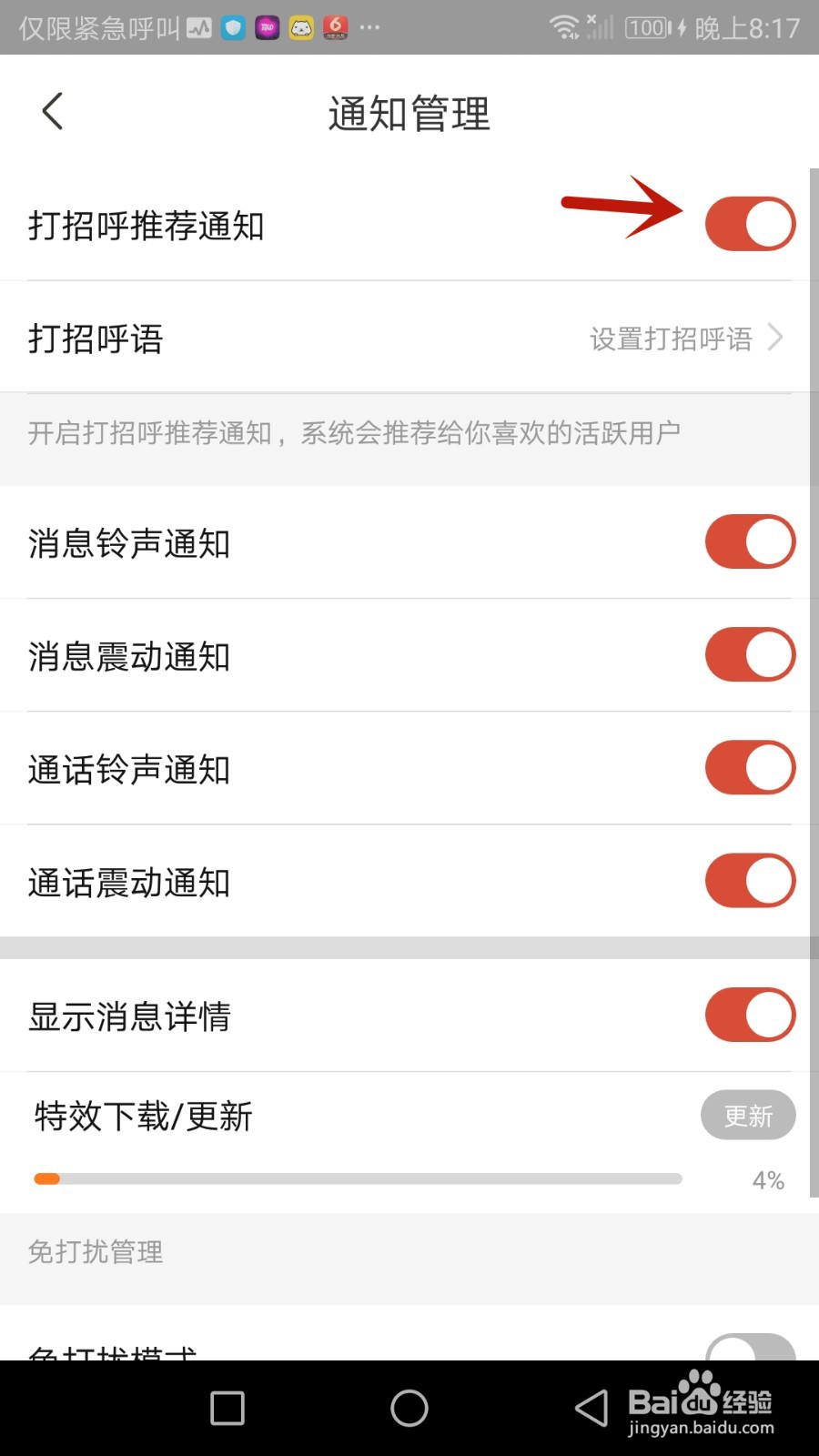The height and width of the screenshot is (1456, 819).
Task: Tap the square Recents navigation button
Action: [226, 1407]
